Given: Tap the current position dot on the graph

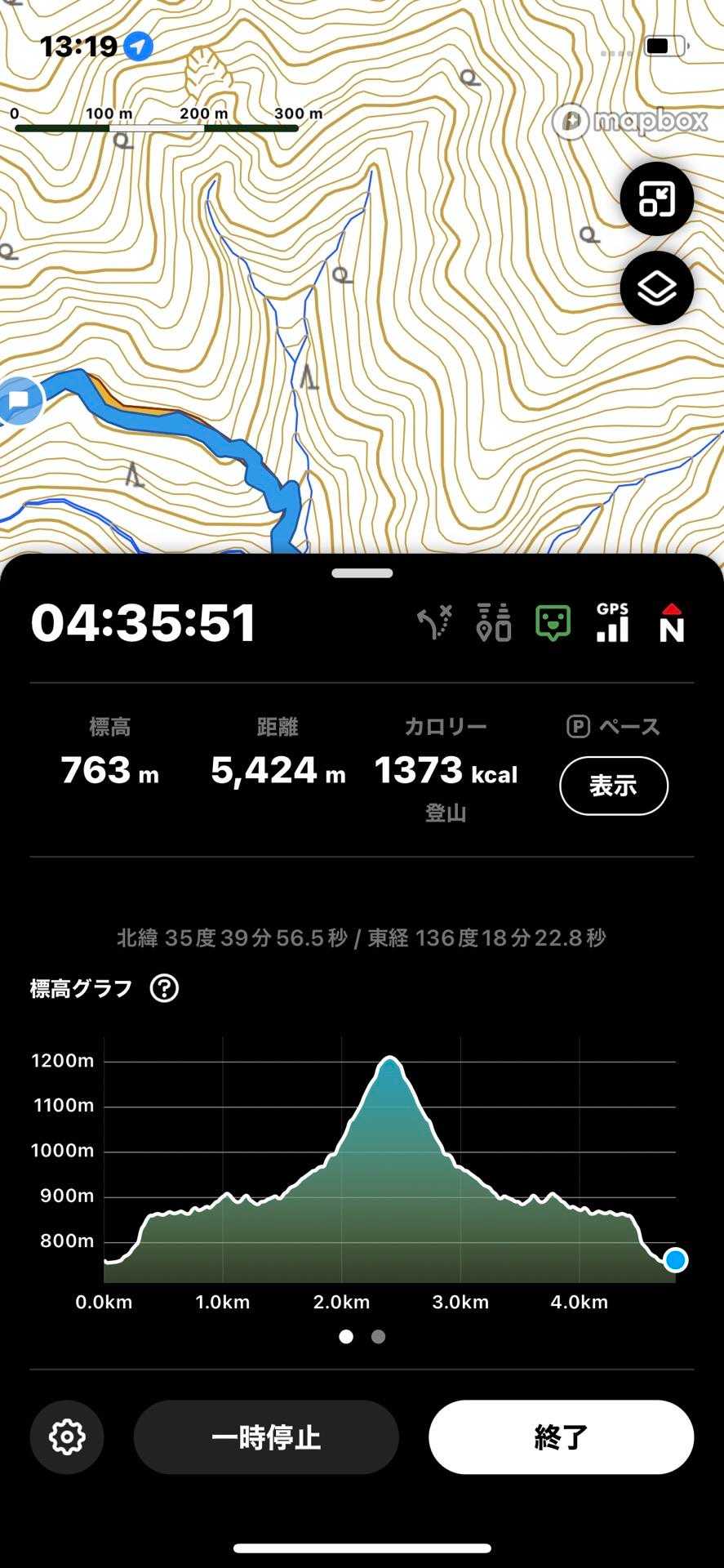Looking at the screenshot, I should pyautogui.click(x=675, y=1260).
